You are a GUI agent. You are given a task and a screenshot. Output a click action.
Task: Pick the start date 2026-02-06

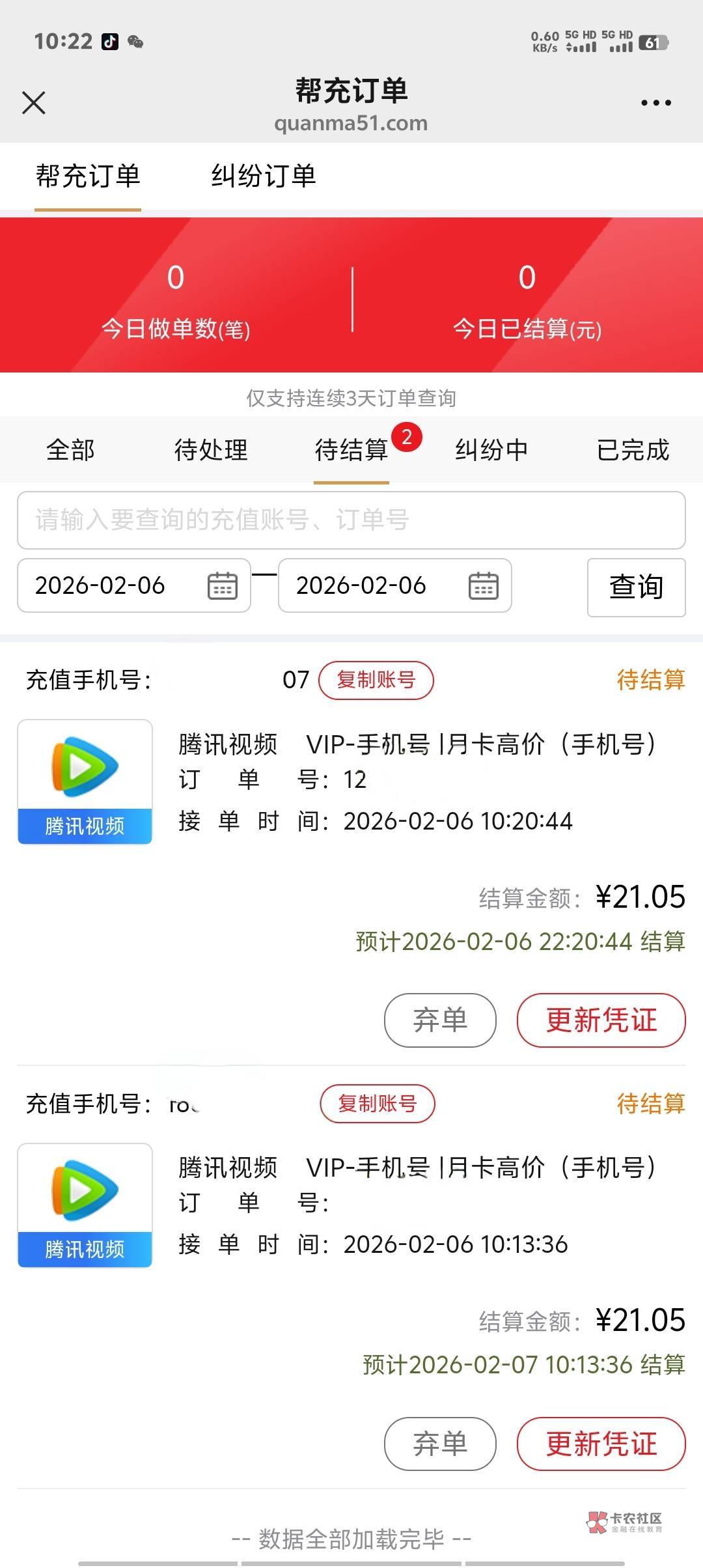(134, 585)
